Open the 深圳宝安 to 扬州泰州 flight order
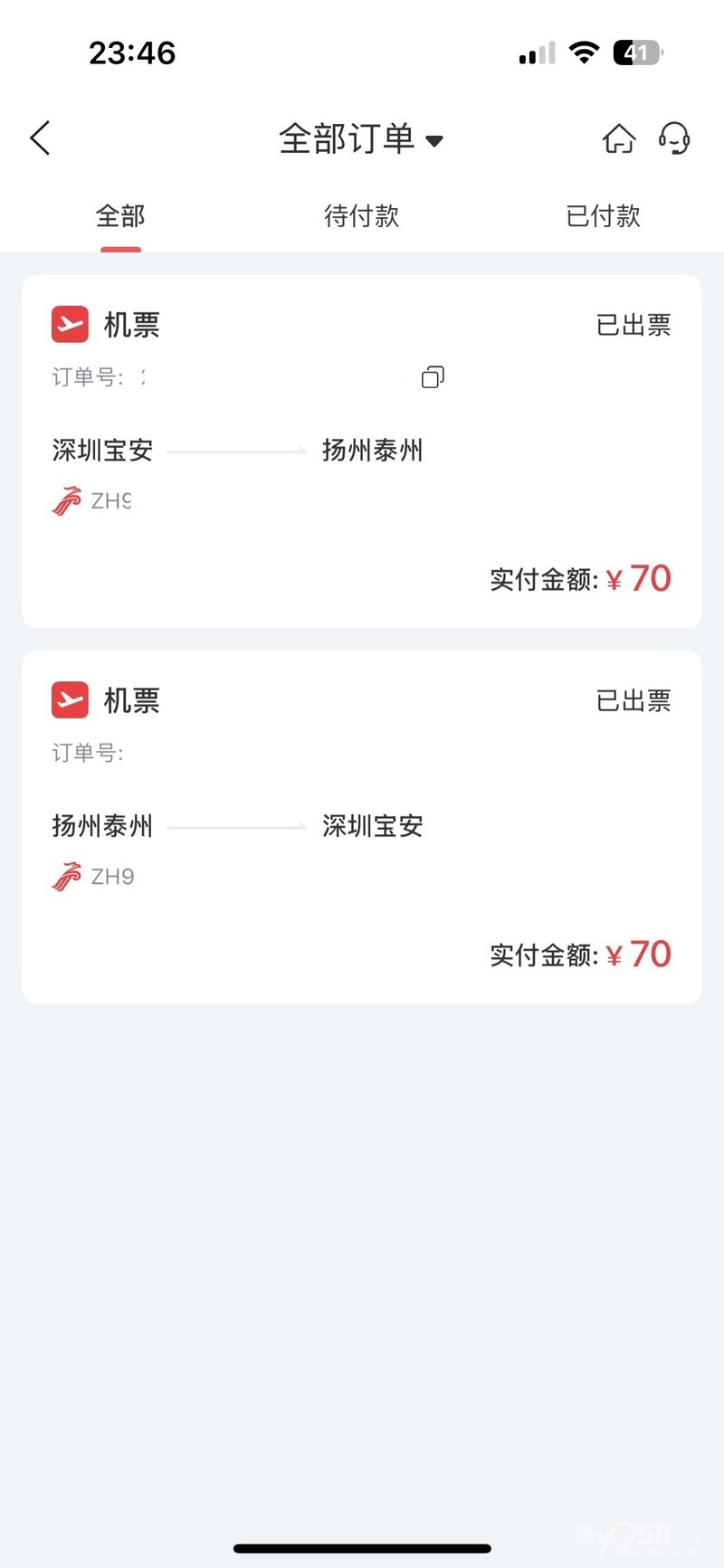 [x=362, y=470]
